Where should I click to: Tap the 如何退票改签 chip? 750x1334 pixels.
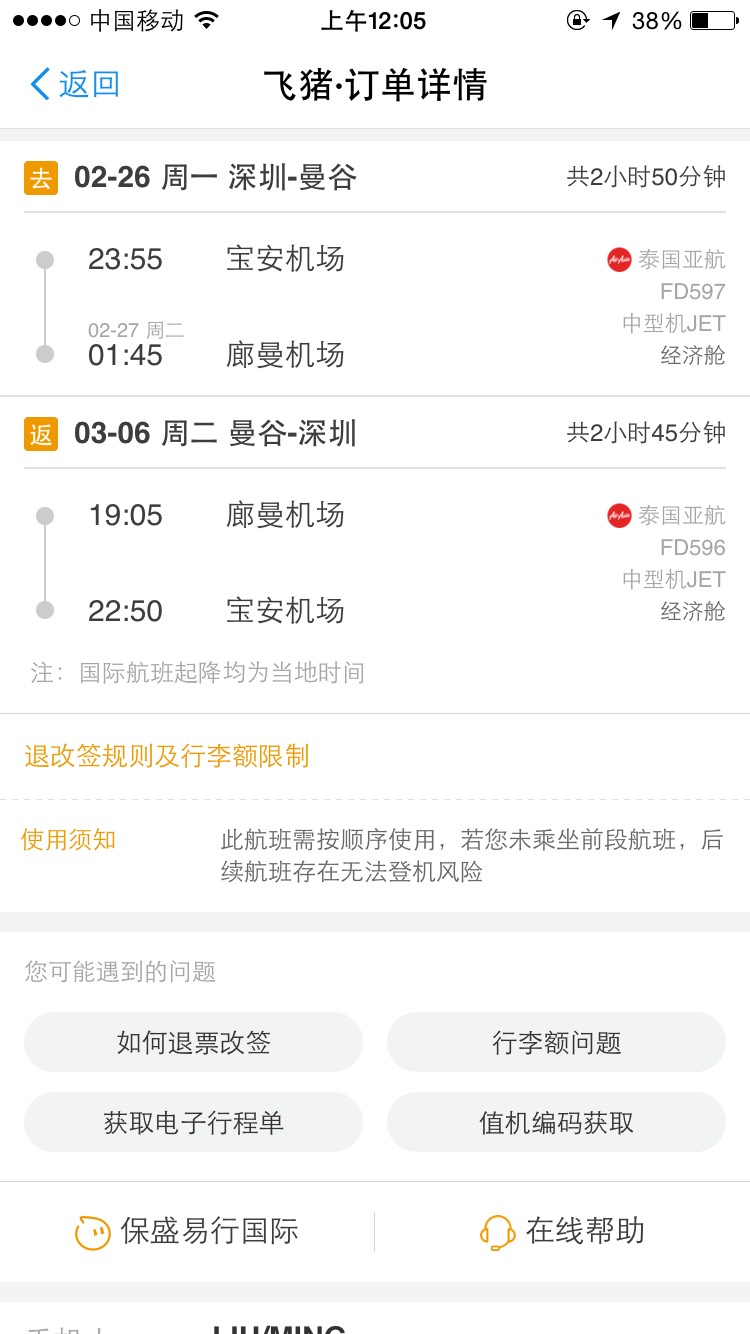193,1042
